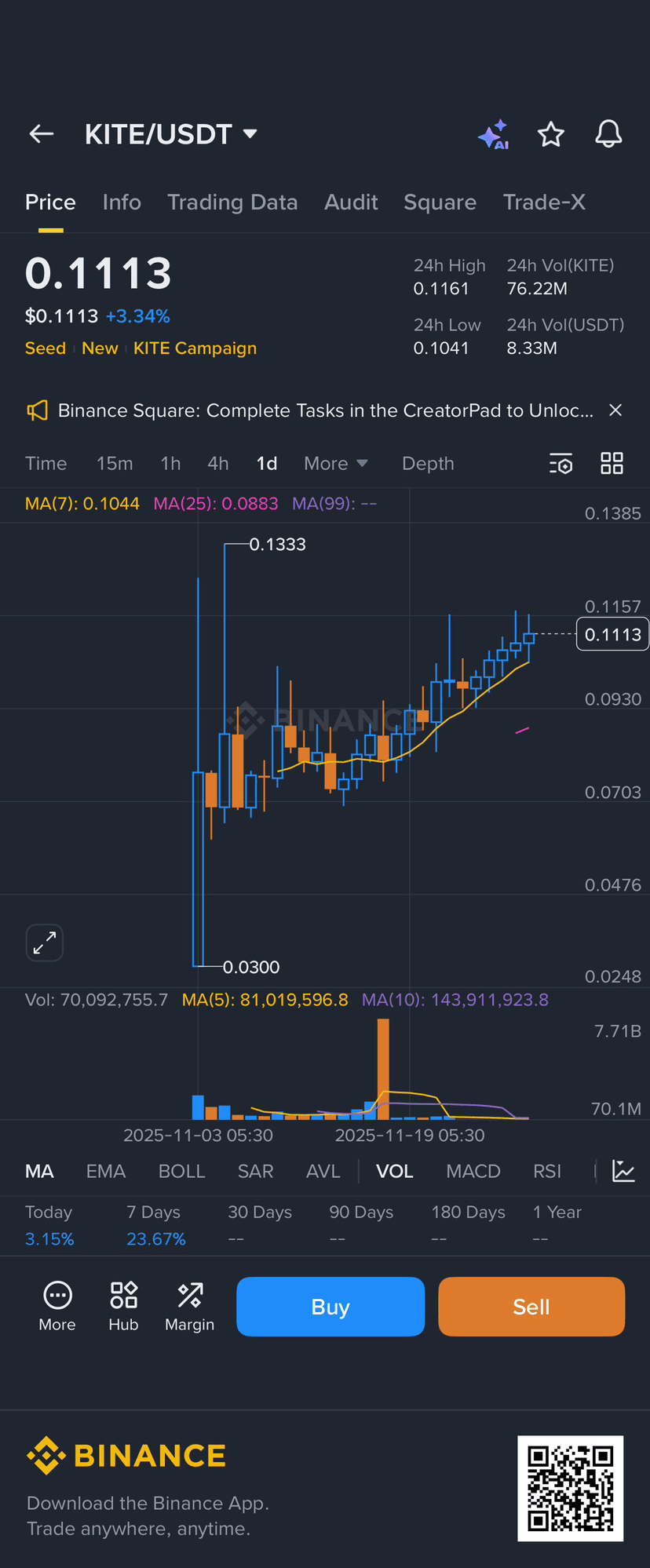Select the 15m chart interval
The image size is (650, 1568).
coord(115,464)
